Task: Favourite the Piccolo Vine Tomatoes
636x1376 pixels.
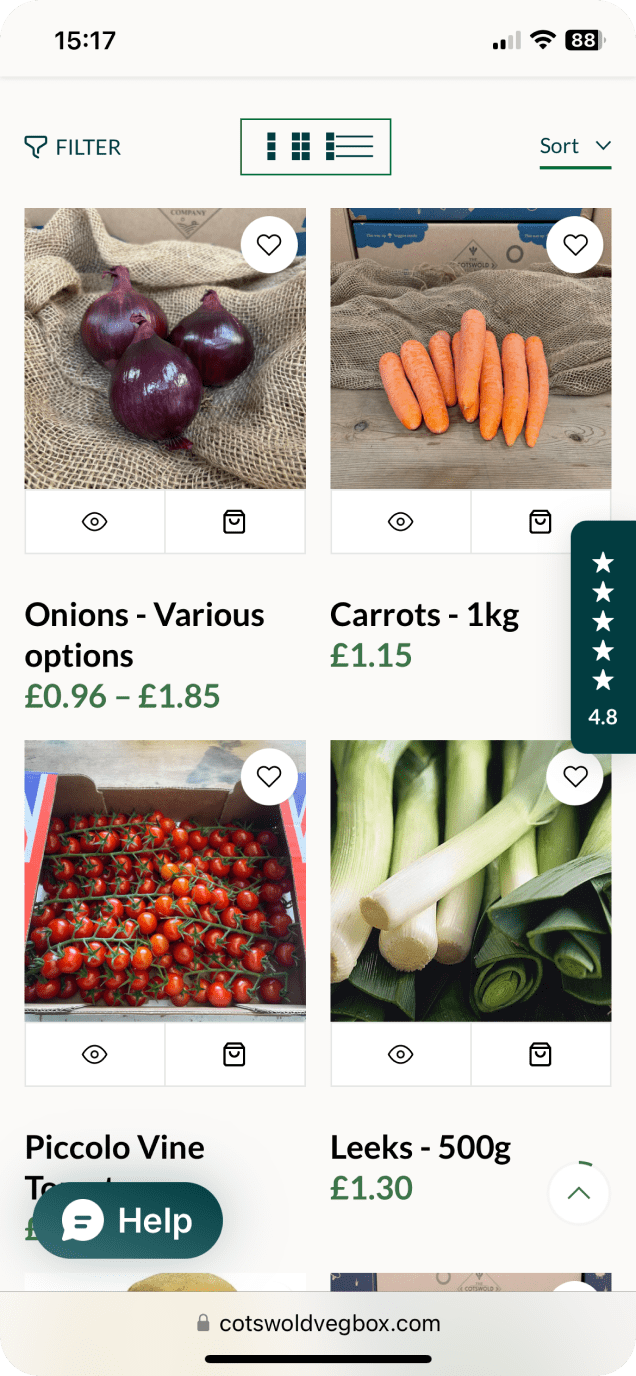Action: tap(269, 777)
